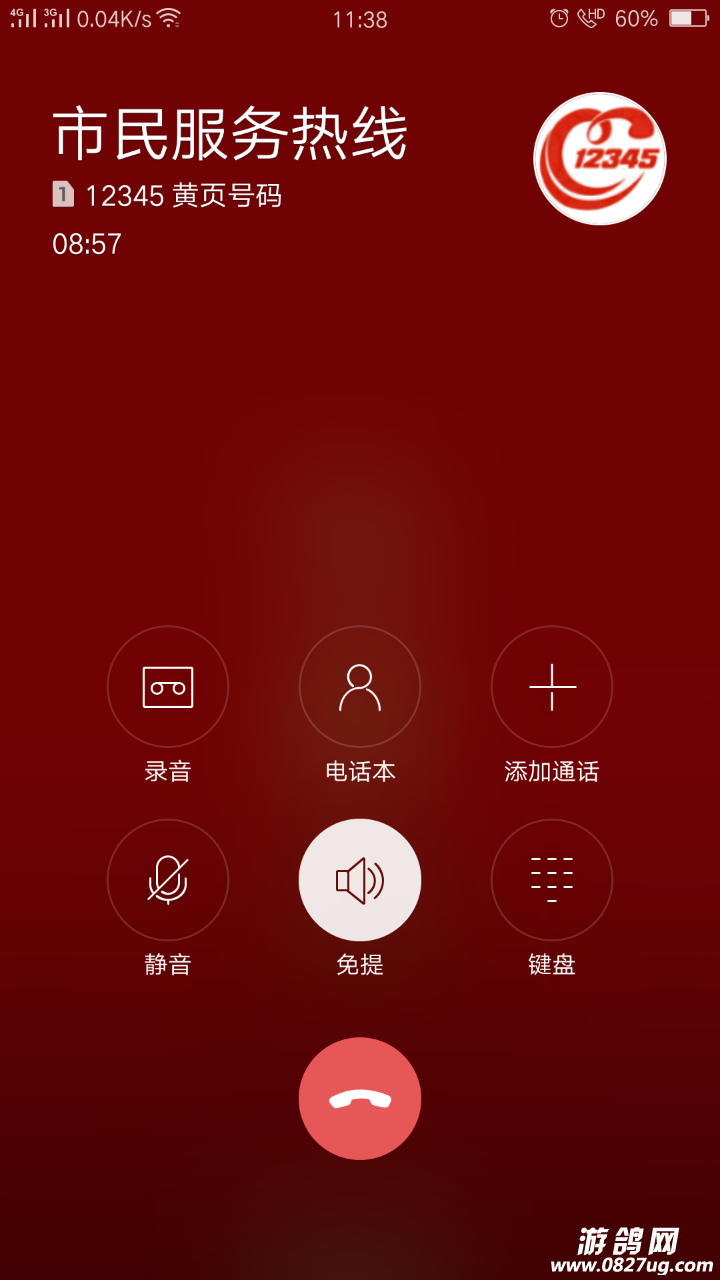
Task: Start call recording (录音)
Action: (168, 687)
